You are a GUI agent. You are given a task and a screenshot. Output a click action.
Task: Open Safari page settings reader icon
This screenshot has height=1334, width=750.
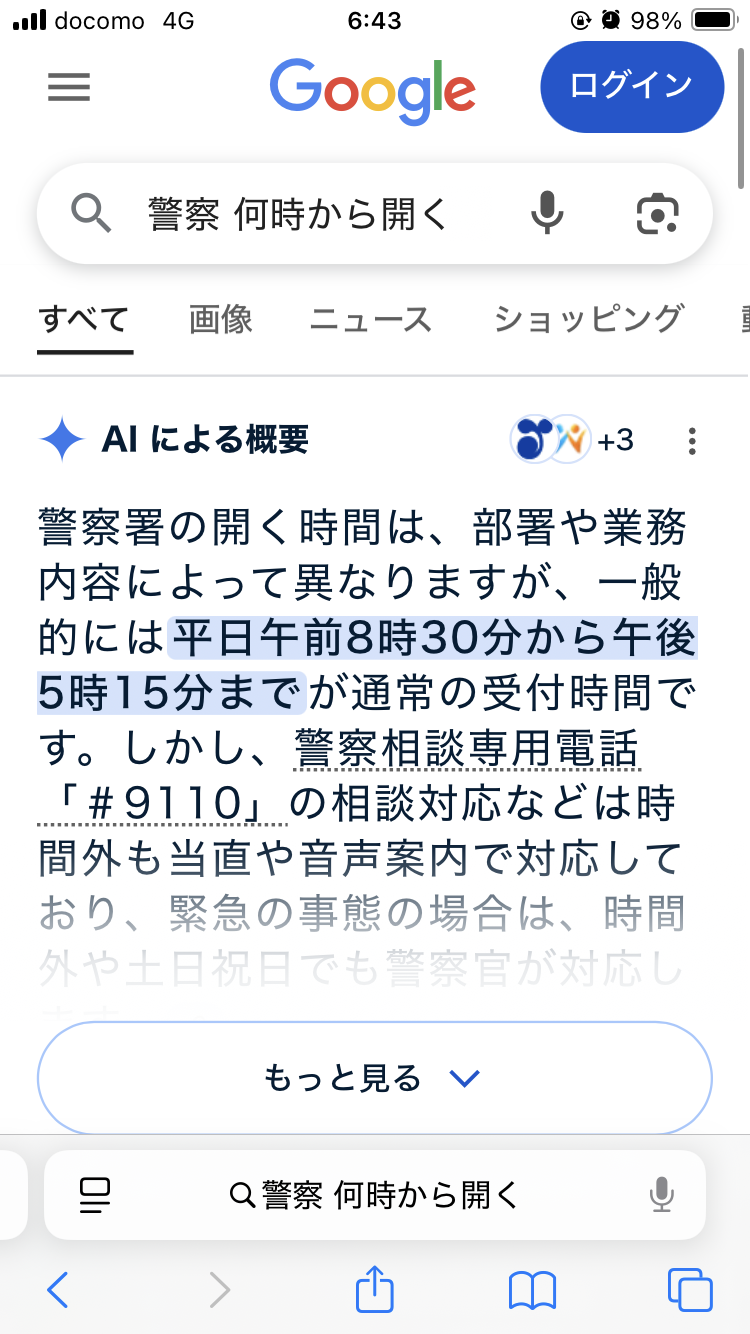pos(95,1194)
